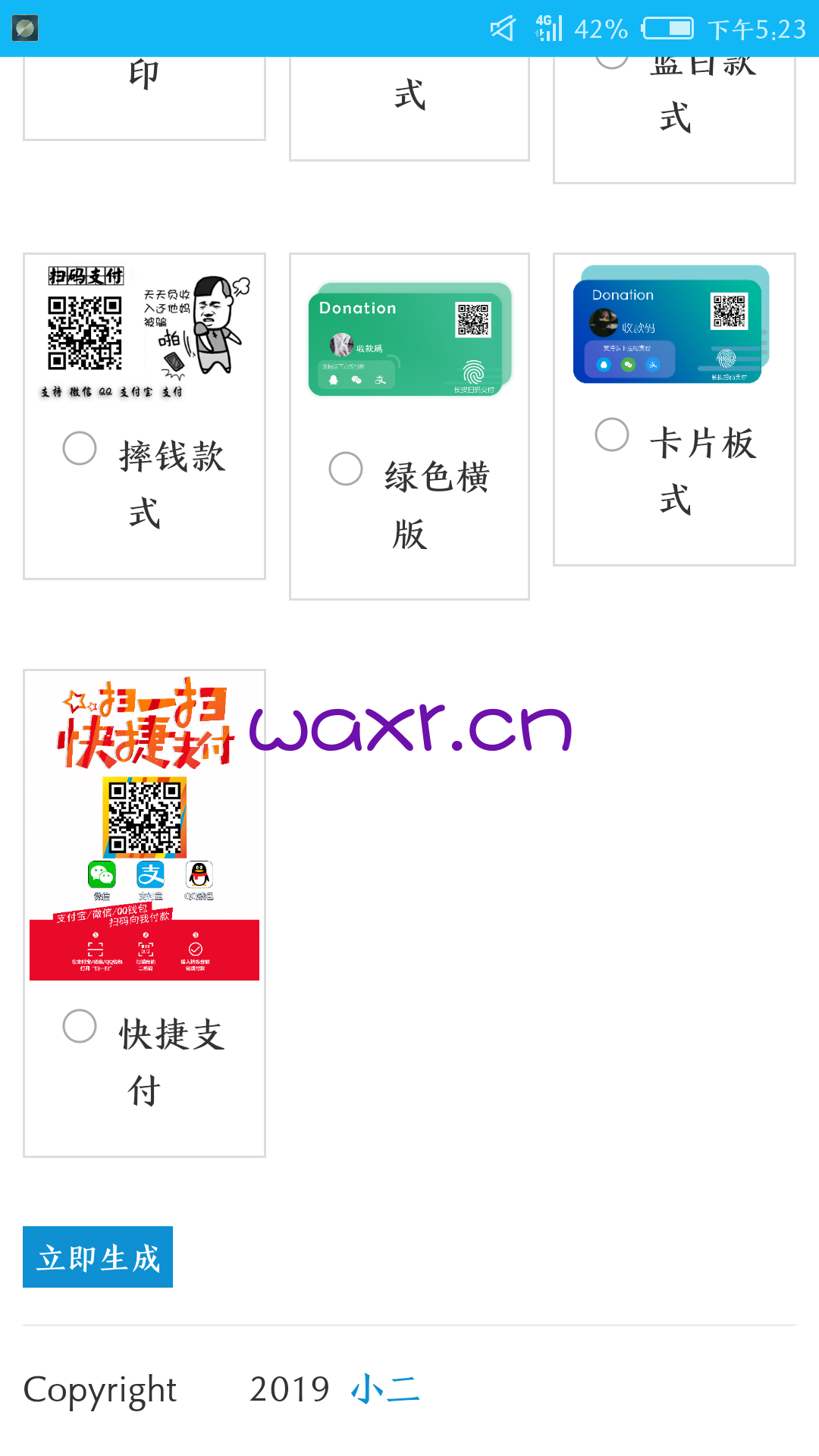Viewport: 819px width, 1456px height.
Task: Tap the 立即生成 button
Action: point(98,1257)
